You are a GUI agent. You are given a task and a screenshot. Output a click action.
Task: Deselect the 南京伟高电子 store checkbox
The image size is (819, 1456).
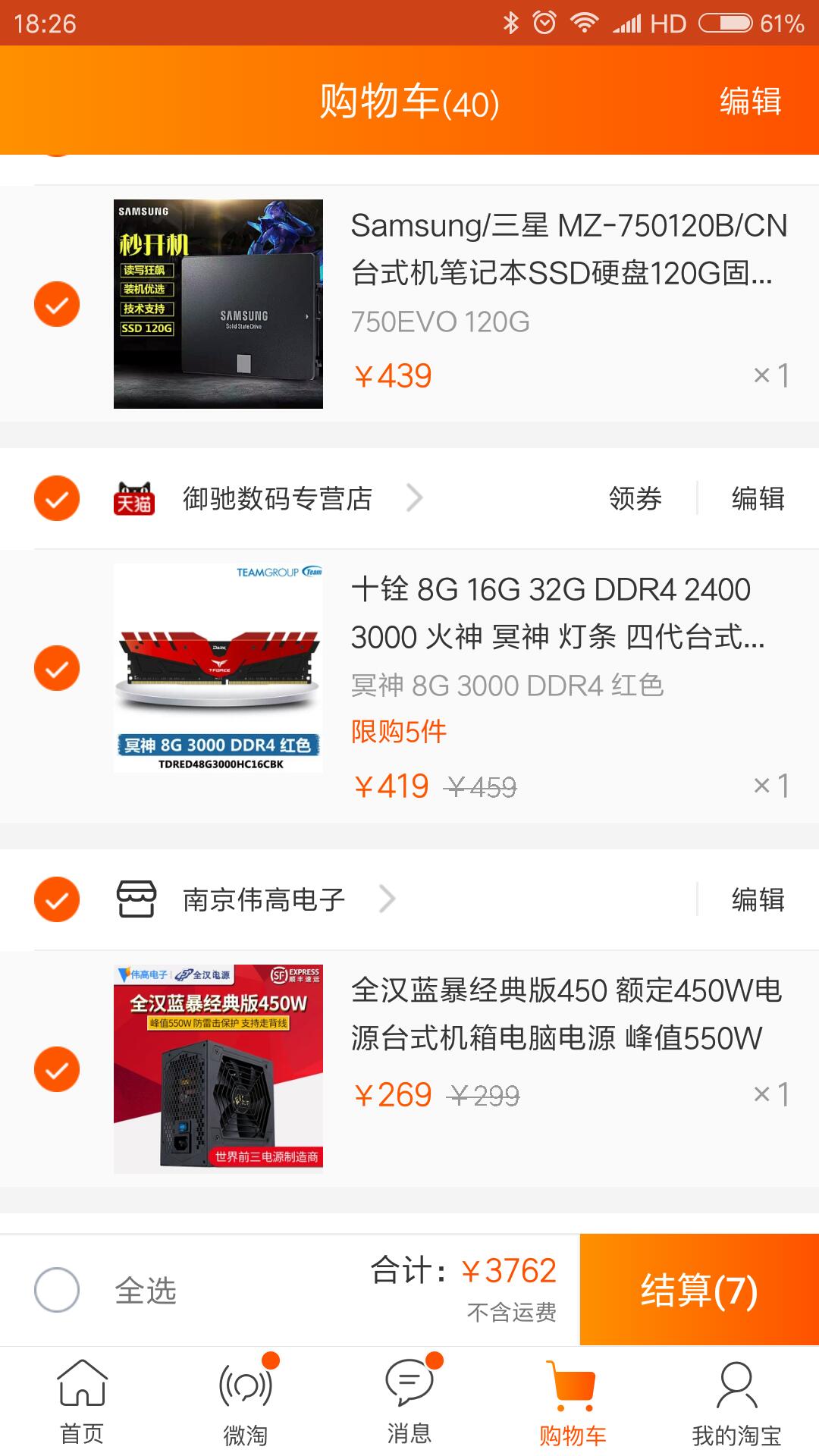pos(57,899)
